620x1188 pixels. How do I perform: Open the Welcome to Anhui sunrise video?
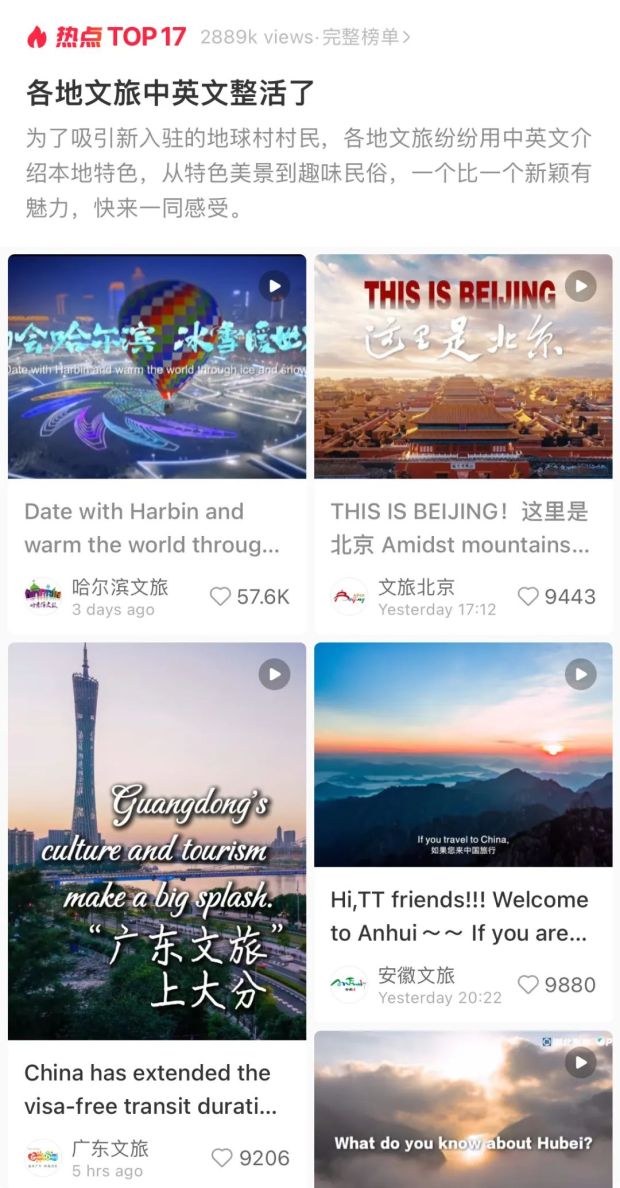click(463, 754)
